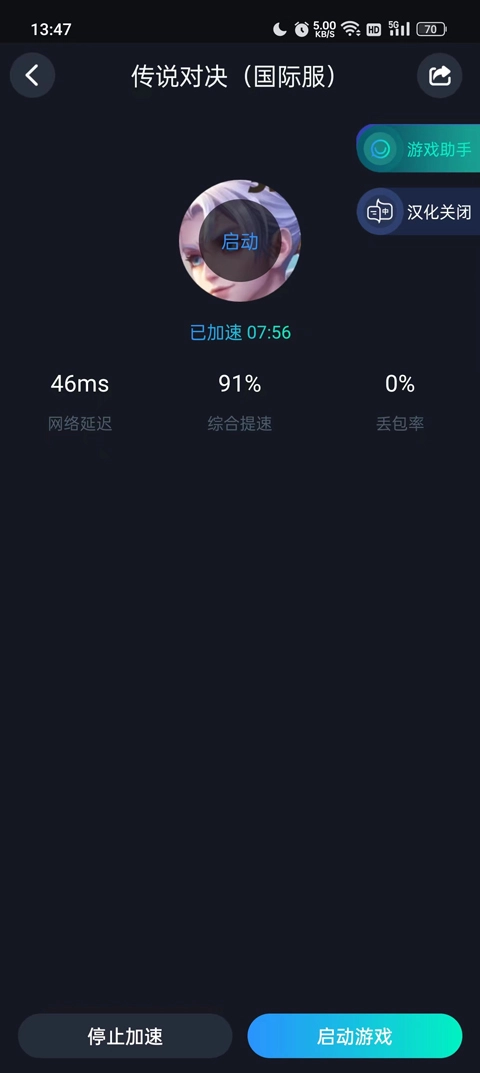Open the share icon

[x=440, y=75]
